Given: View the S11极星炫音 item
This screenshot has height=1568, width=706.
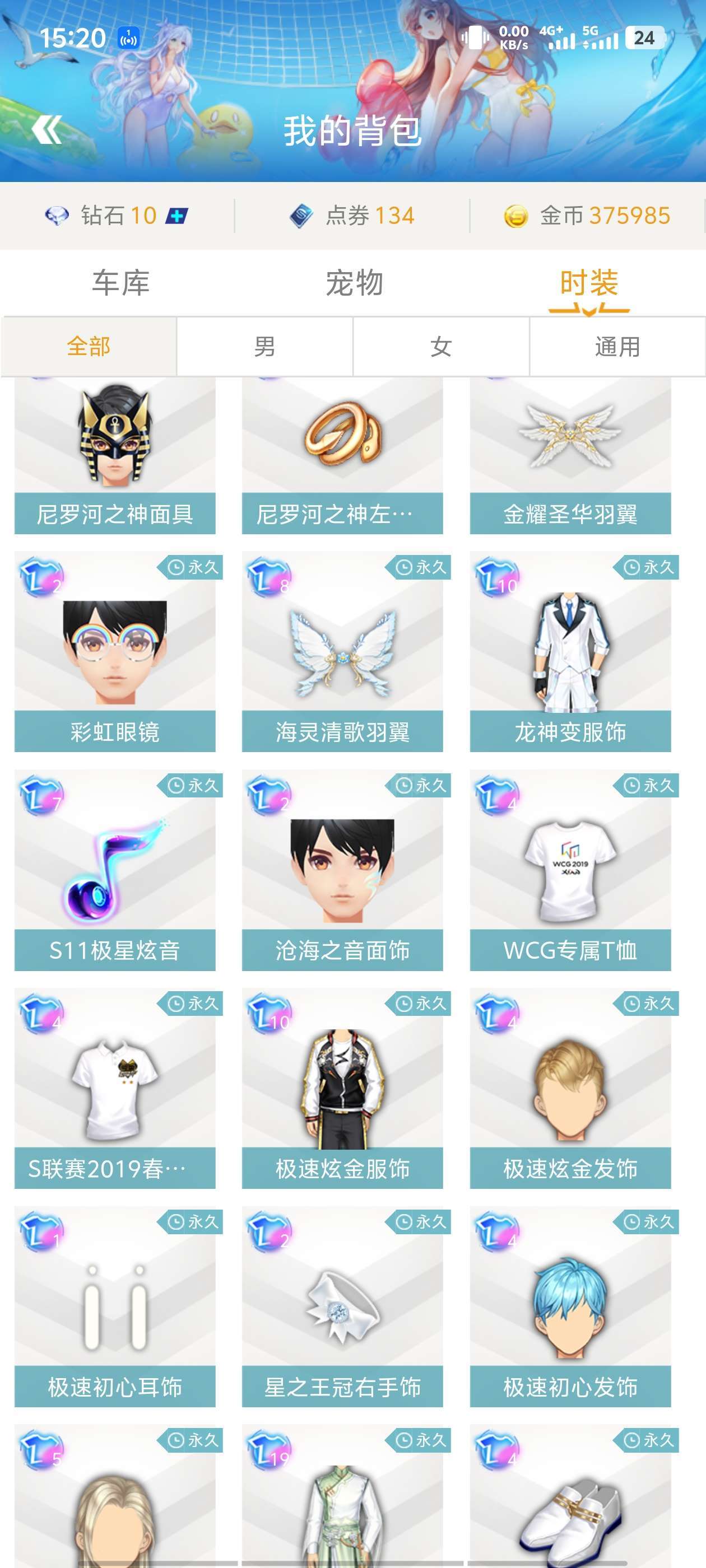Looking at the screenshot, I should [x=114, y=870].
